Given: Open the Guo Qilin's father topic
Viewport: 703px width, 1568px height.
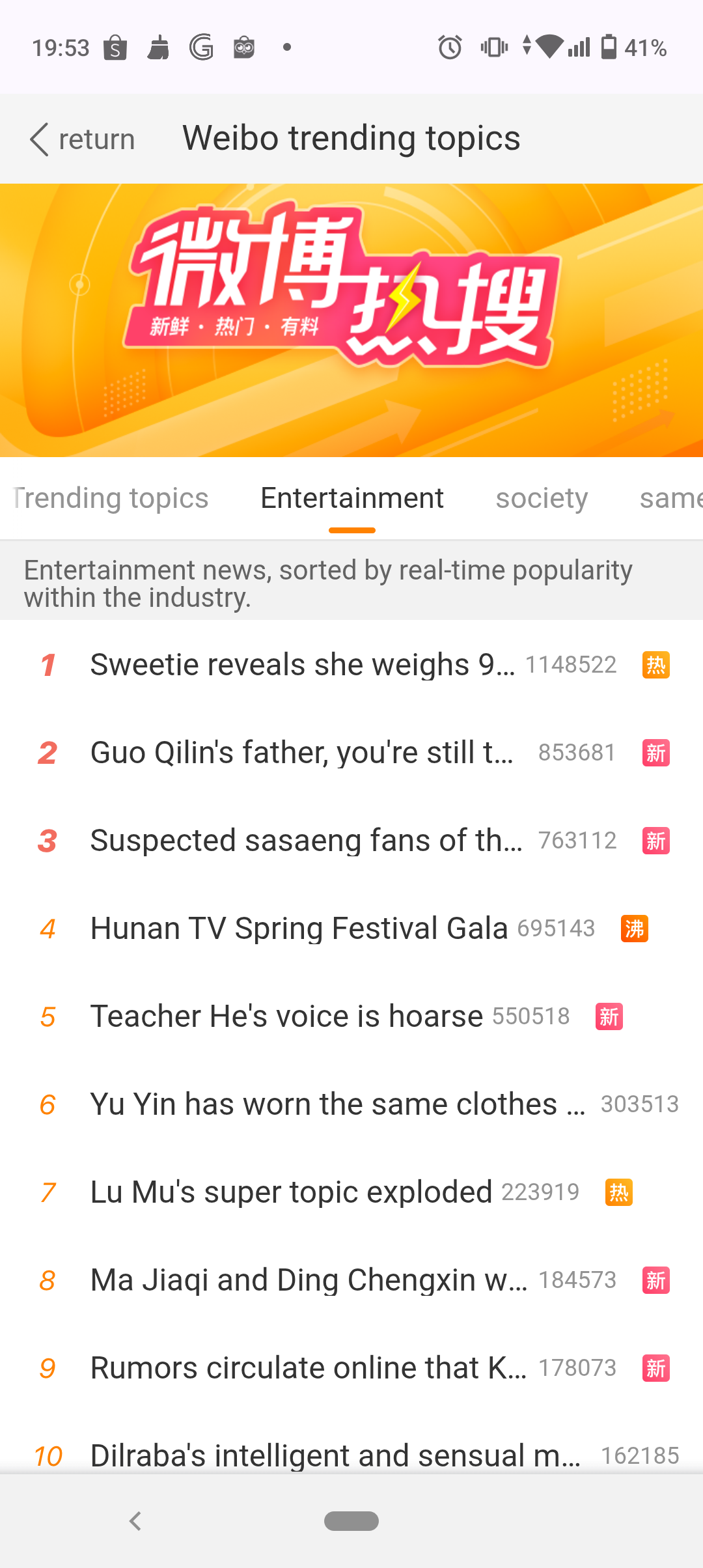Looking at the screenshot, I should click(x=302, y=753).
